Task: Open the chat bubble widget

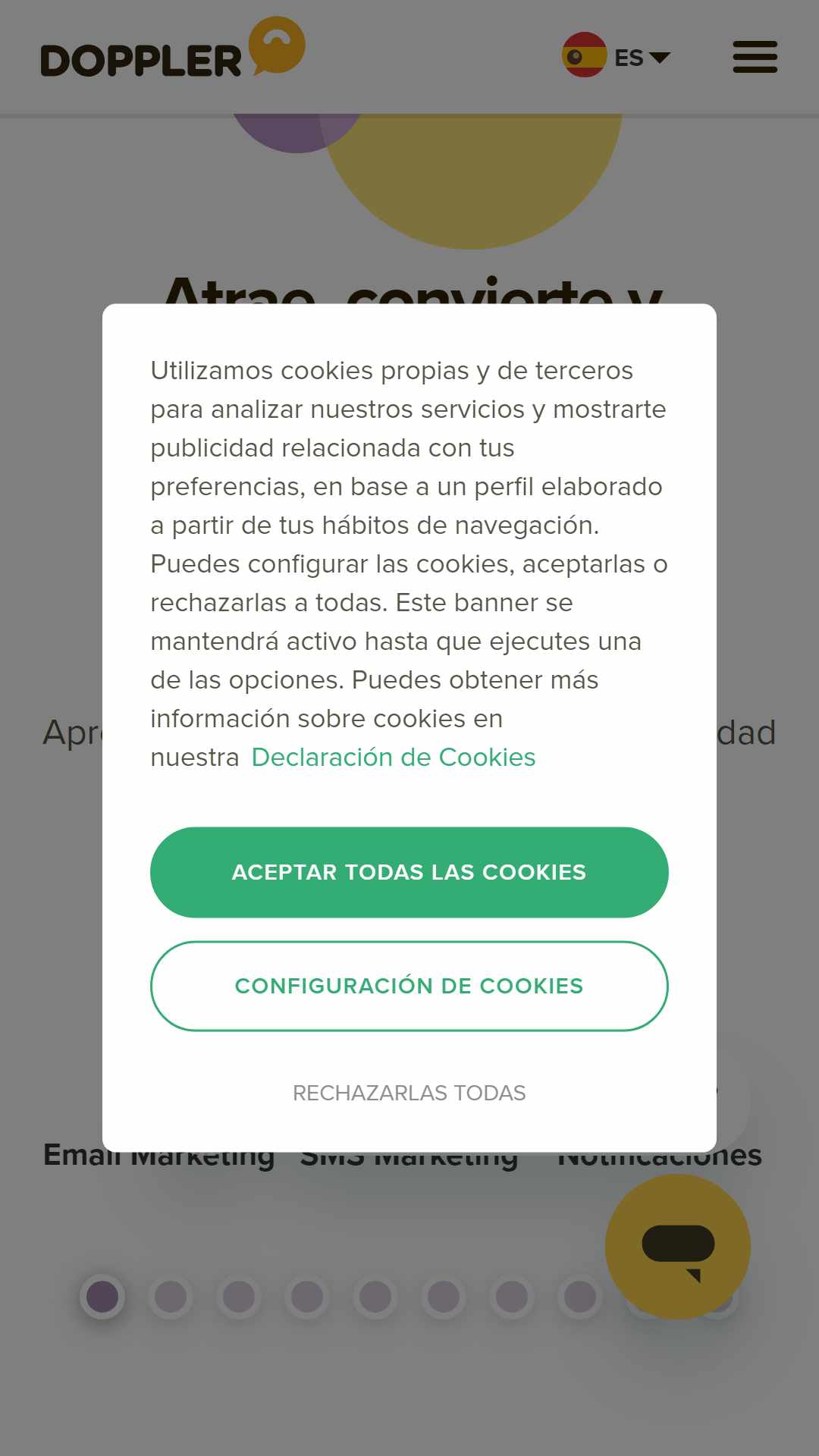Action: pyautogui.click(x=678, y=1247)
